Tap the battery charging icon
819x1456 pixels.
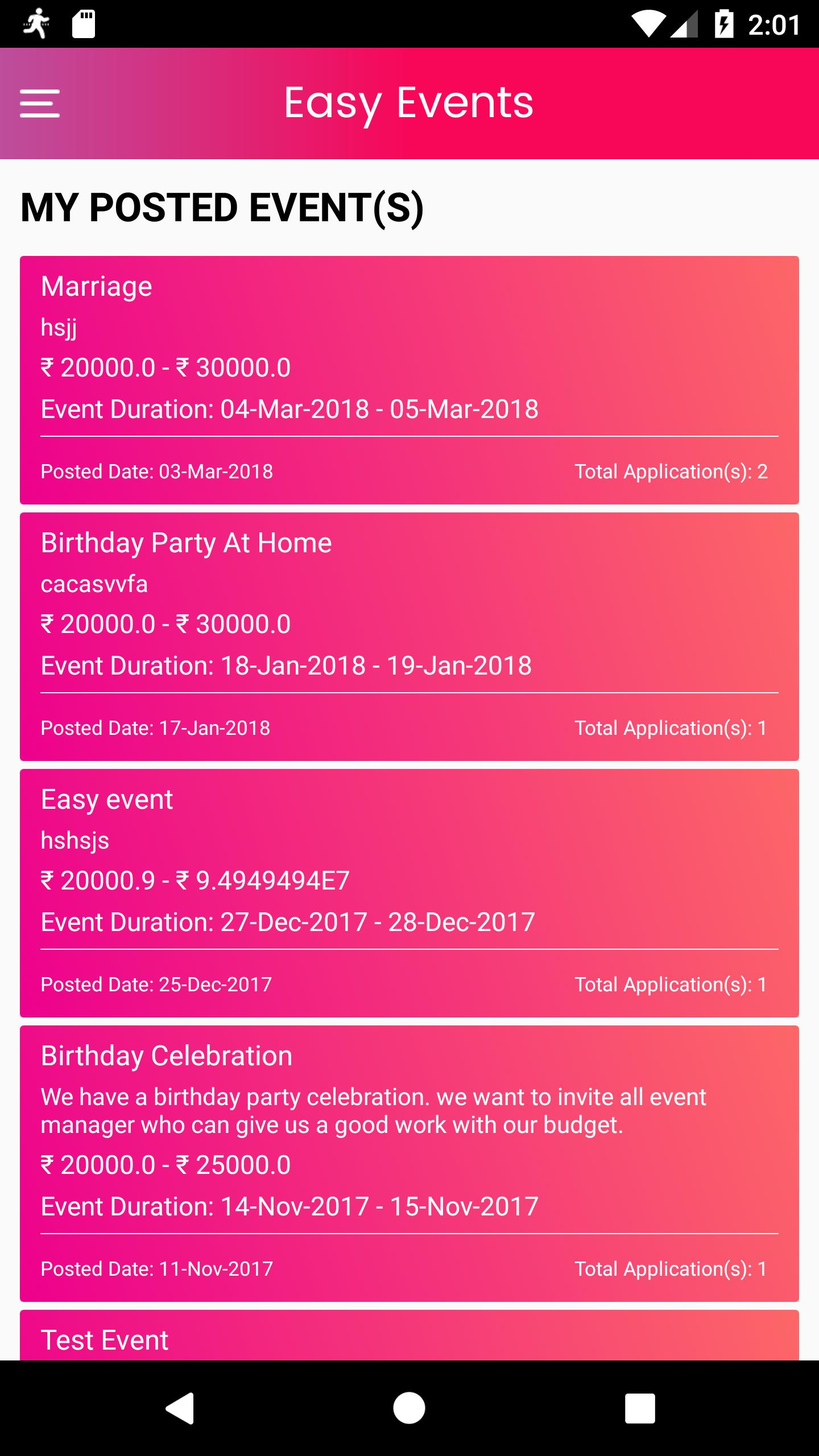click(x=725, y=24)
